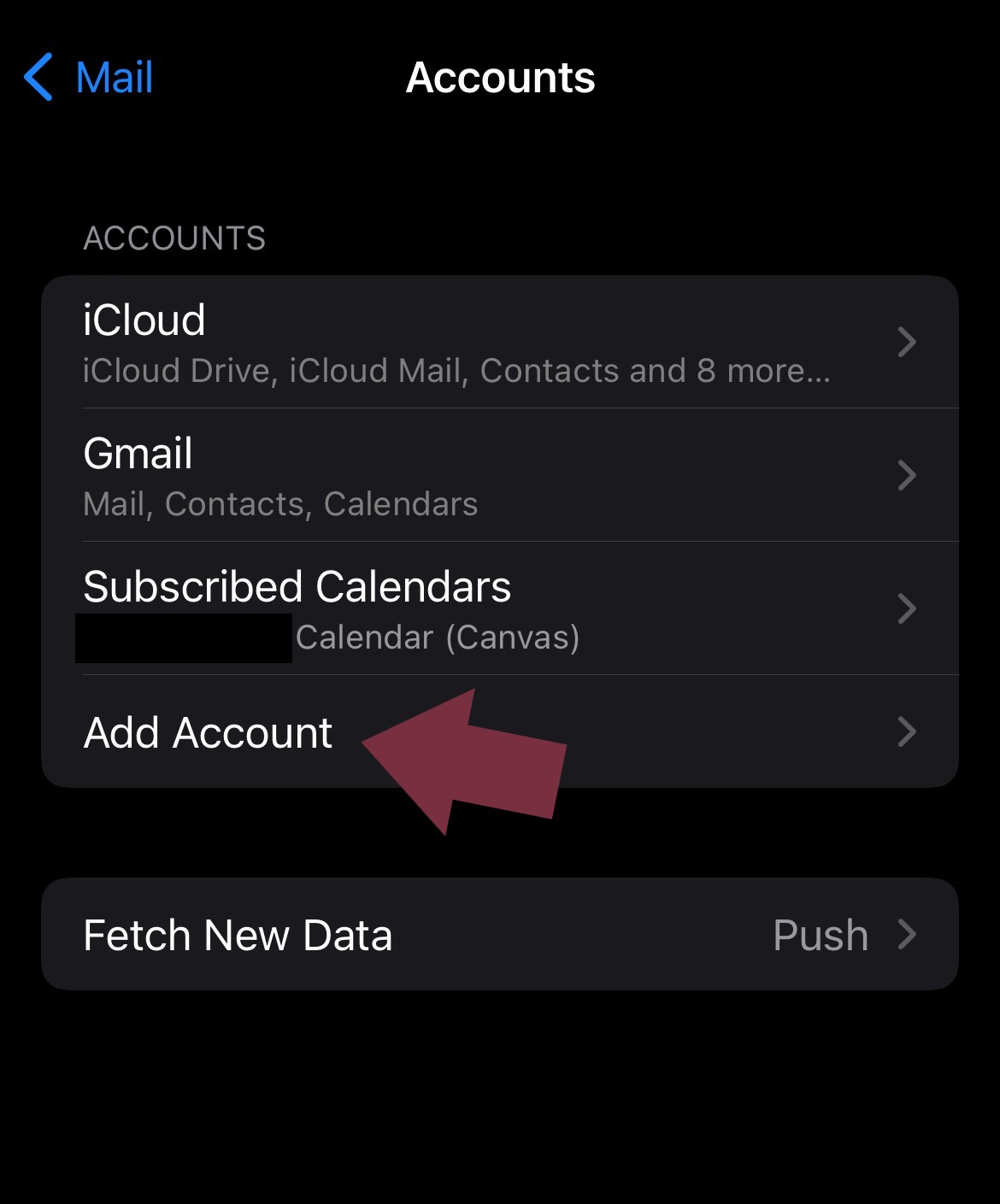Click the chevron beside Gmail

pos(908,475)
